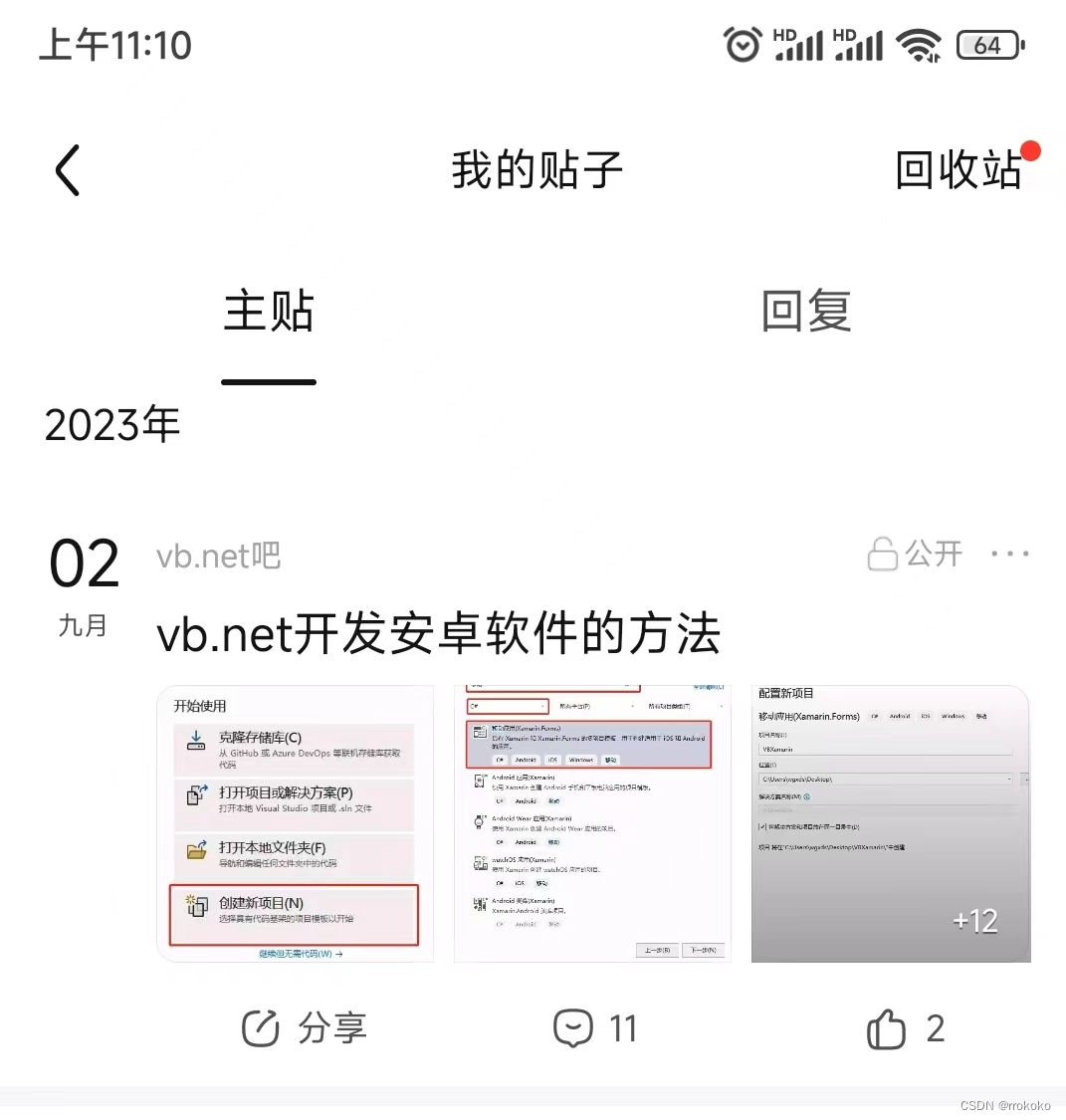This screenshot has height=1120, width=1066.
Task: Open post titled vb.net开发安卓软件的方法
Action: [438, 634]
